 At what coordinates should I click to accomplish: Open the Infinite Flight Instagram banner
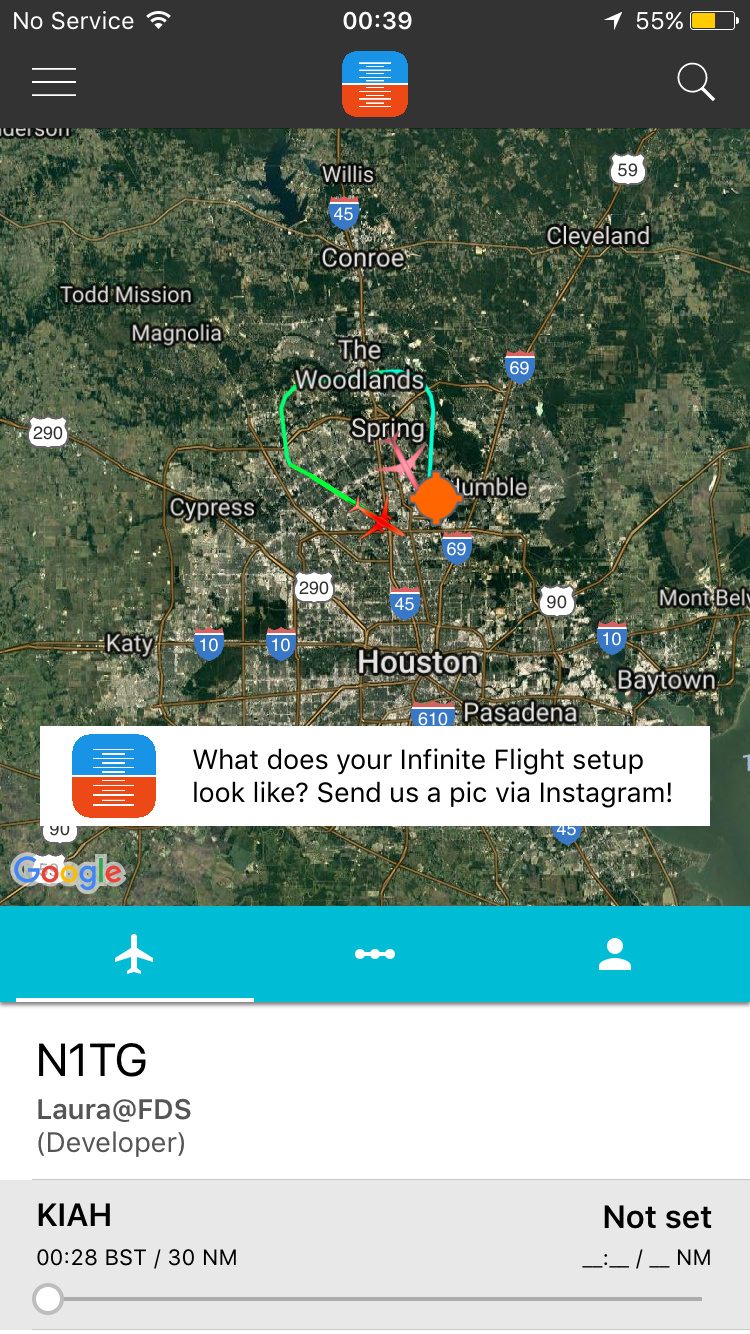pyautogui.click(x=375, y=776)
